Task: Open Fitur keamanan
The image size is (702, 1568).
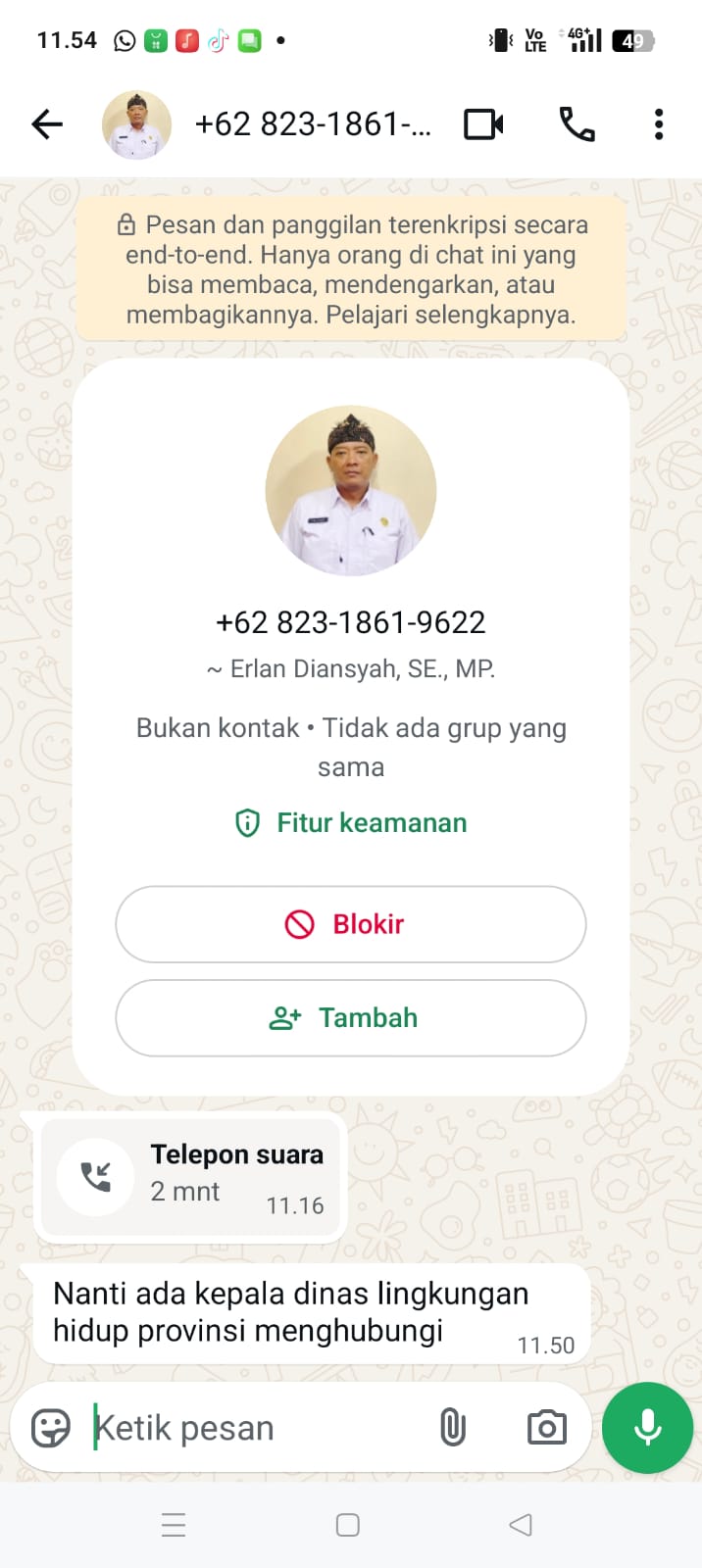Action: coord(351,823)
